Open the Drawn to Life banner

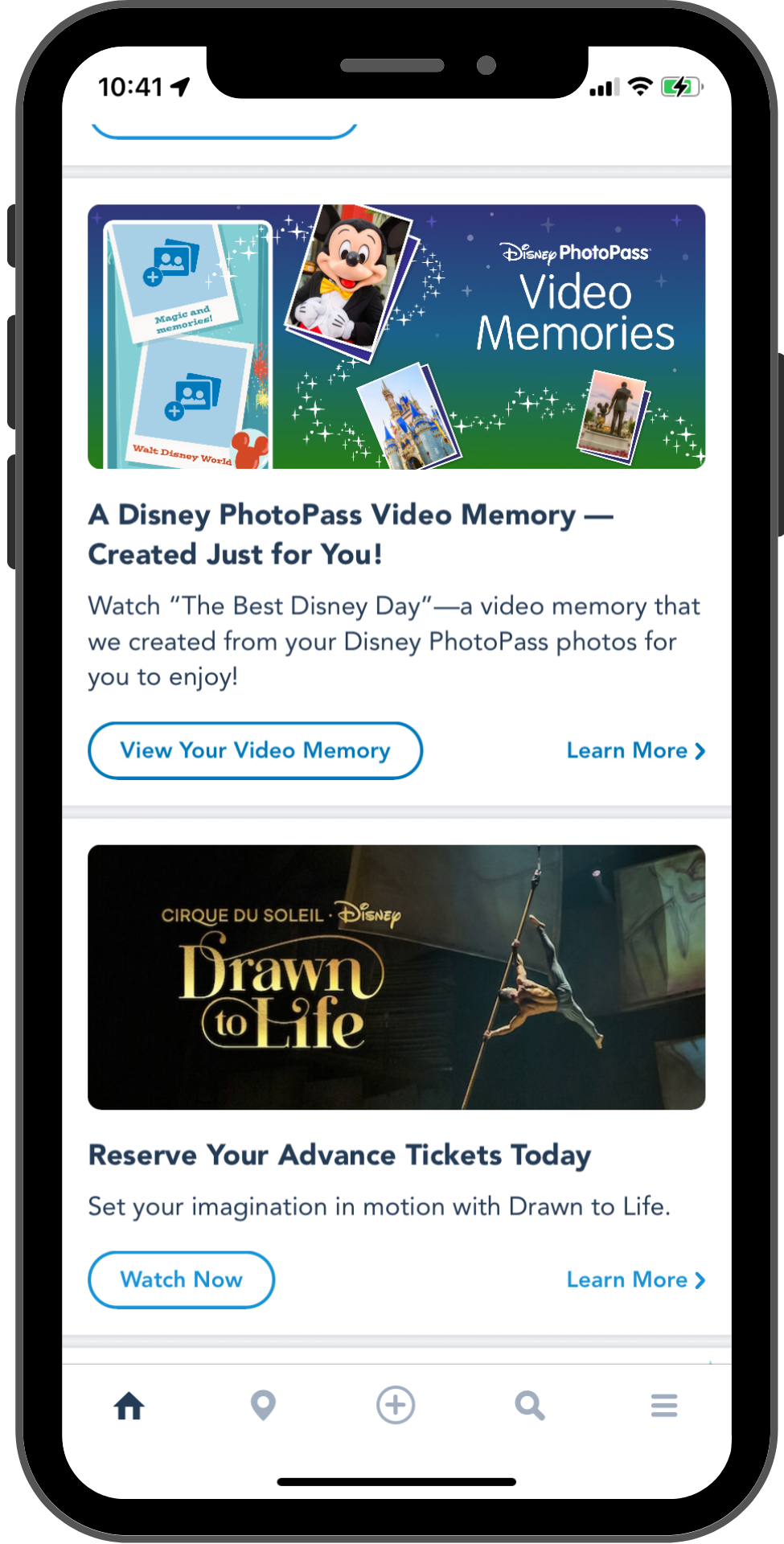[396, 977]
